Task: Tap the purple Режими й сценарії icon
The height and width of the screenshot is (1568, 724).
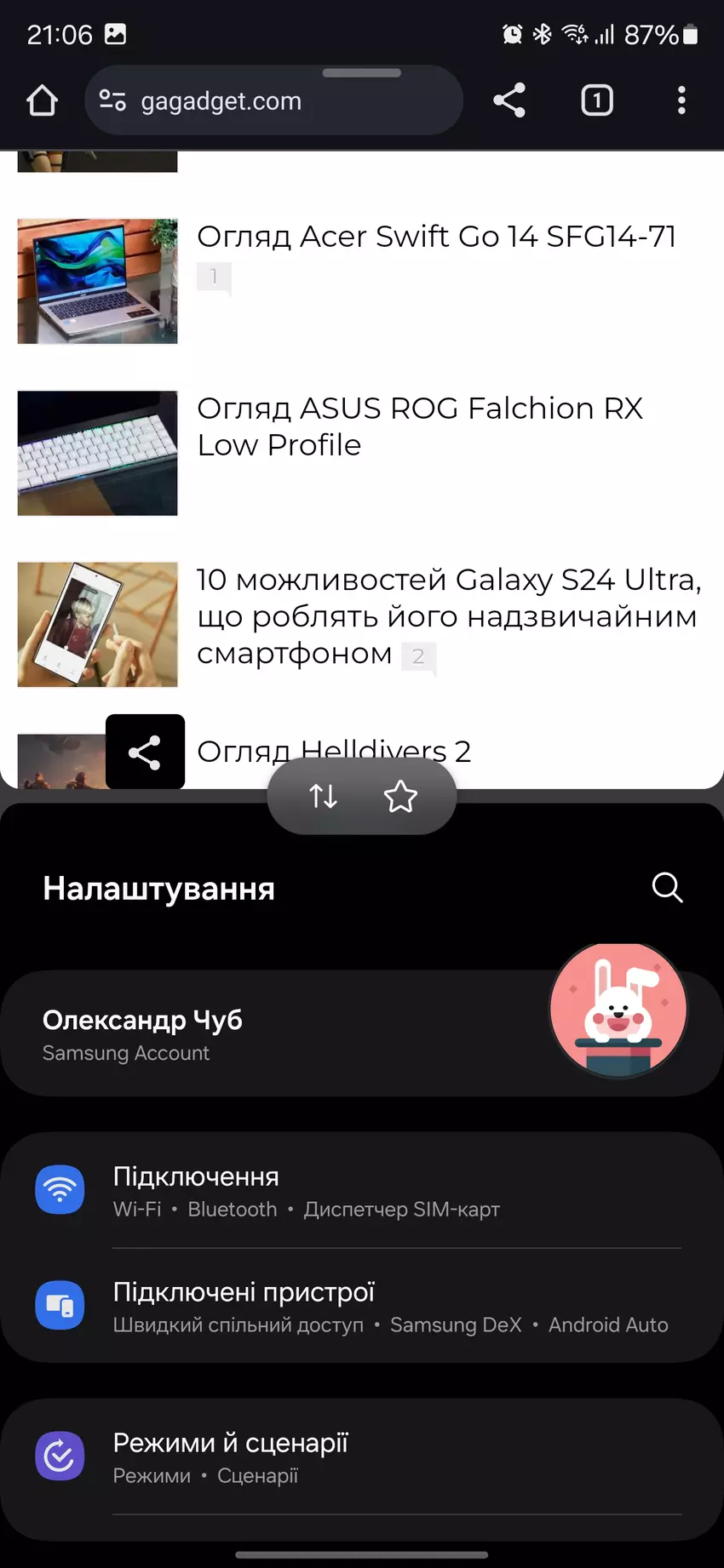Action: (60, 1456)
